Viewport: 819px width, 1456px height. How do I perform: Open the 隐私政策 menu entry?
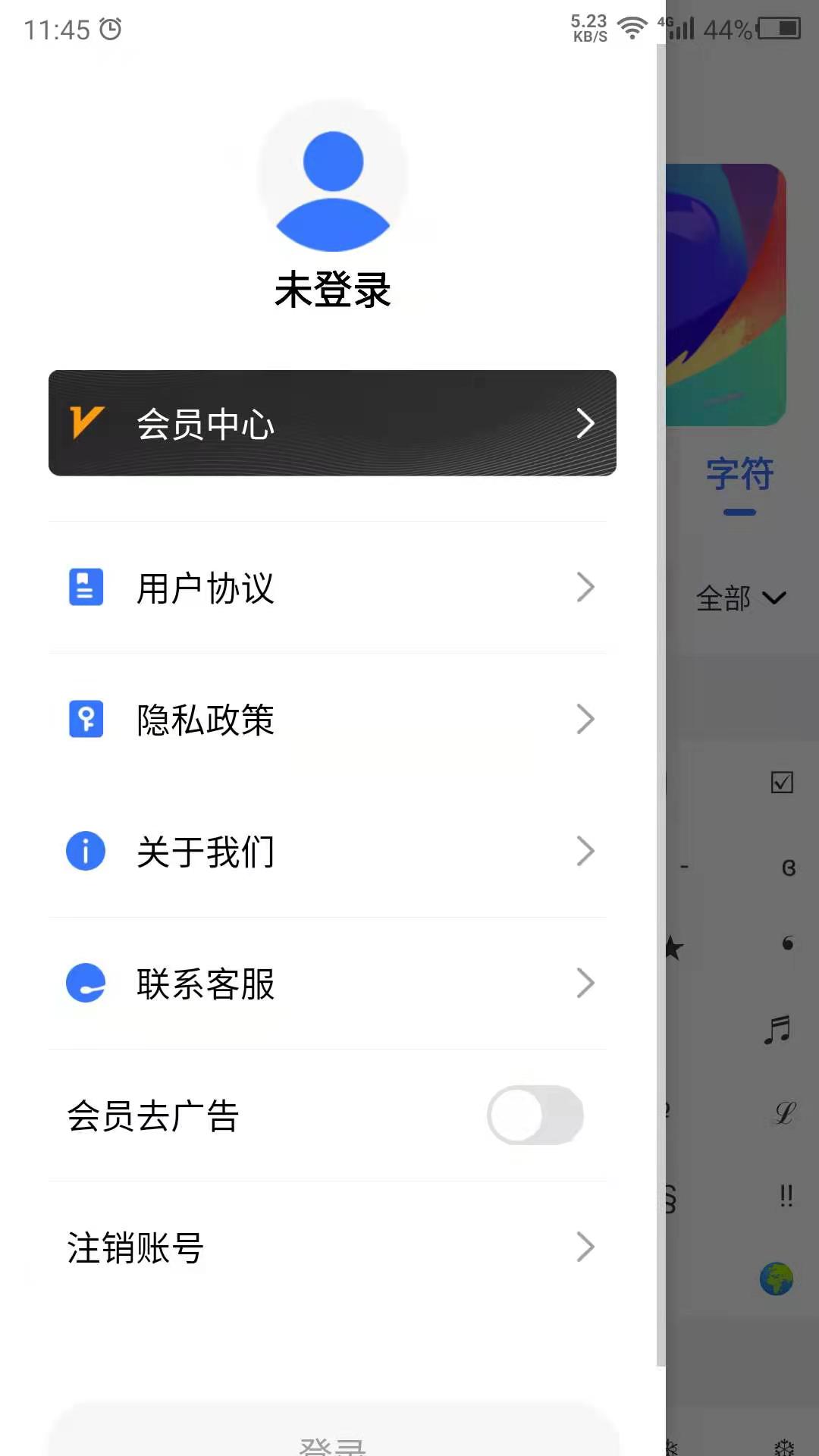click(x=205, y=720)
